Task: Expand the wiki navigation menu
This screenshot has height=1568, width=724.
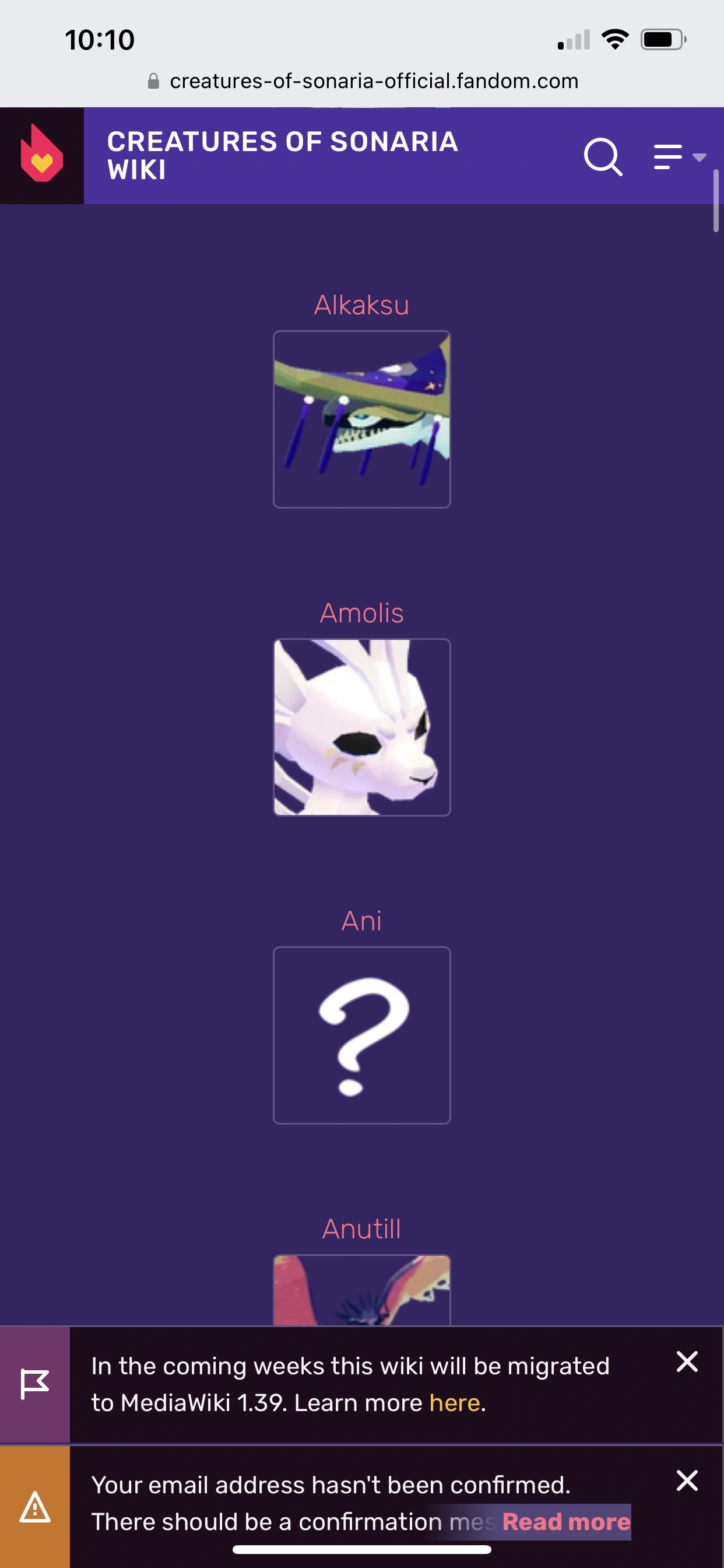Action: [679, 157]
